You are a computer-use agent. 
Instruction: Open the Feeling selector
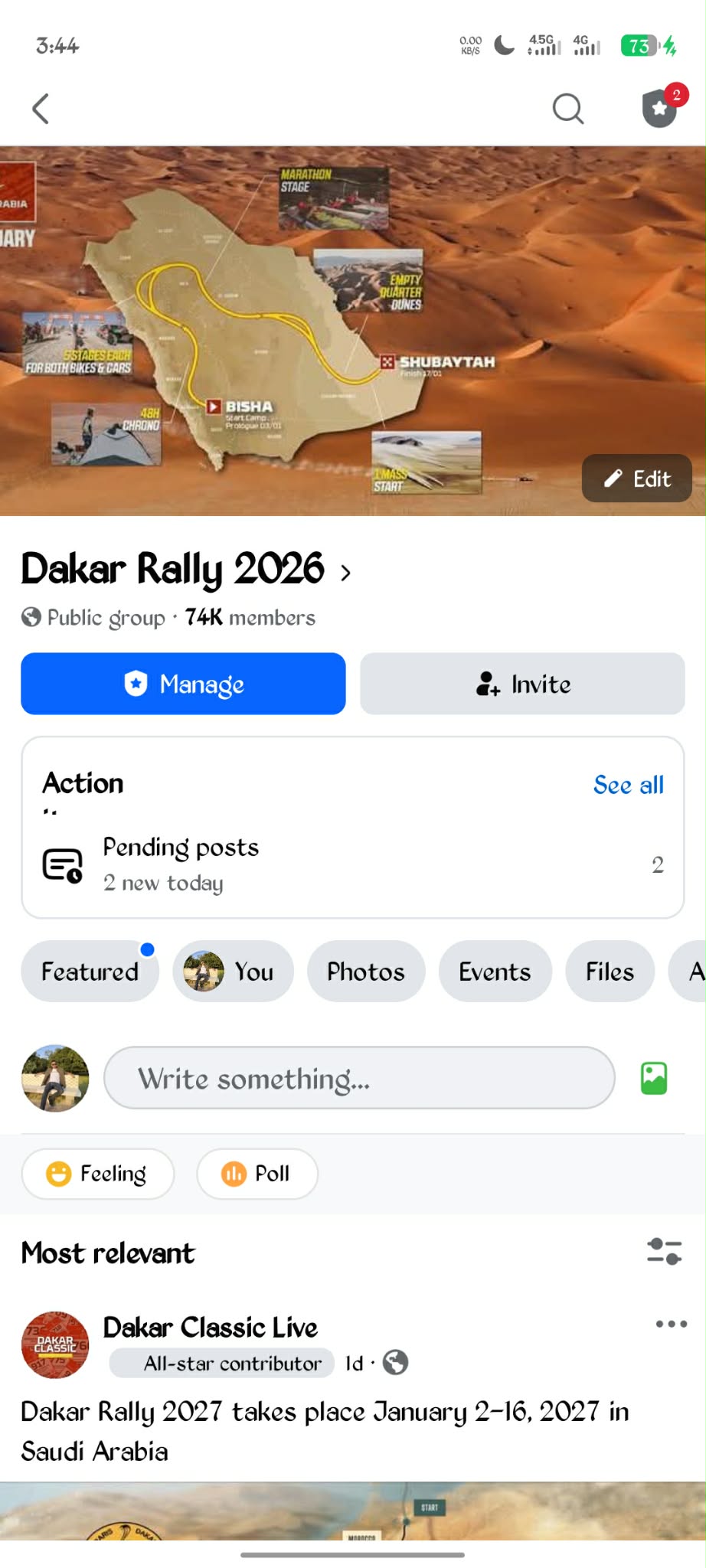(x=98, y=1173)
